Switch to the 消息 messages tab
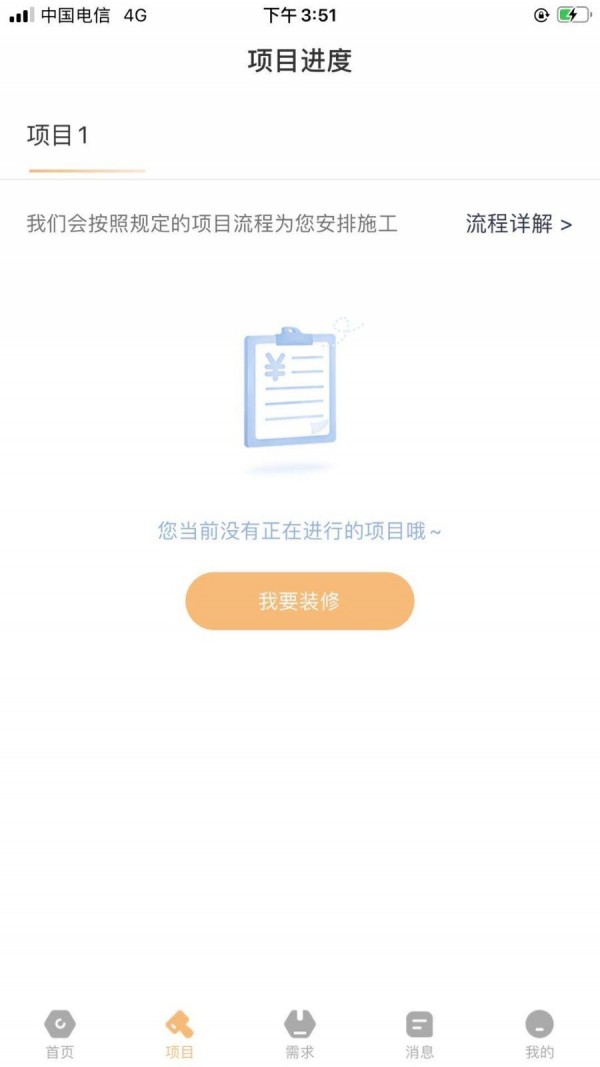600x1067 pixels. [420, 1034]
